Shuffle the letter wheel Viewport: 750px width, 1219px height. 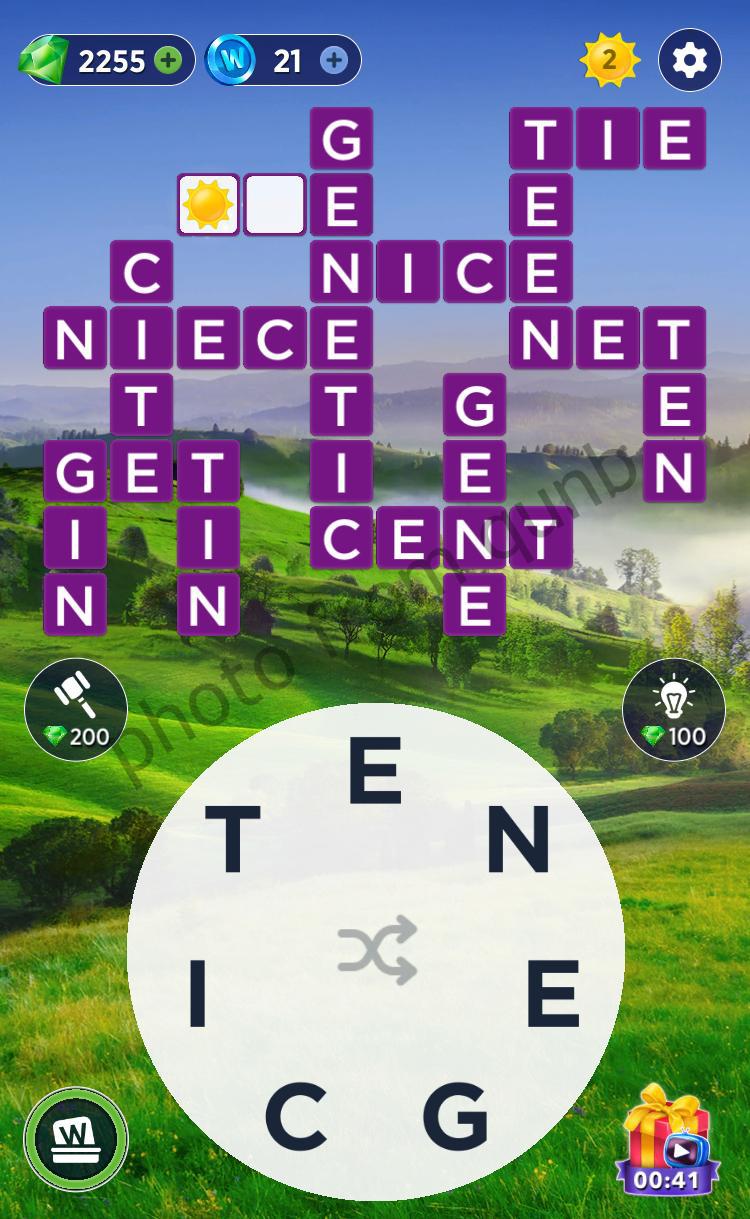[376, 949]
